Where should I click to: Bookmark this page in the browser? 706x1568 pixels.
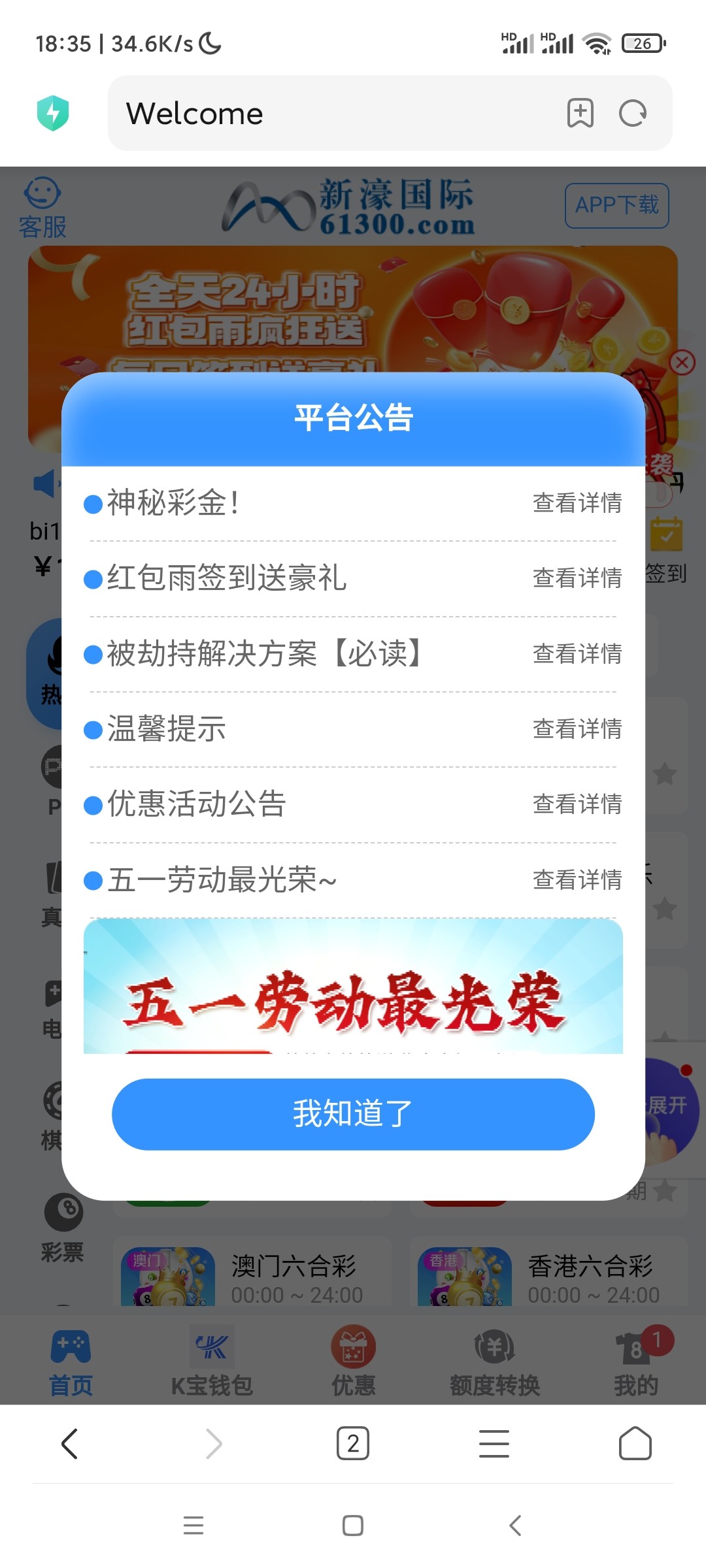coord(580,114)
